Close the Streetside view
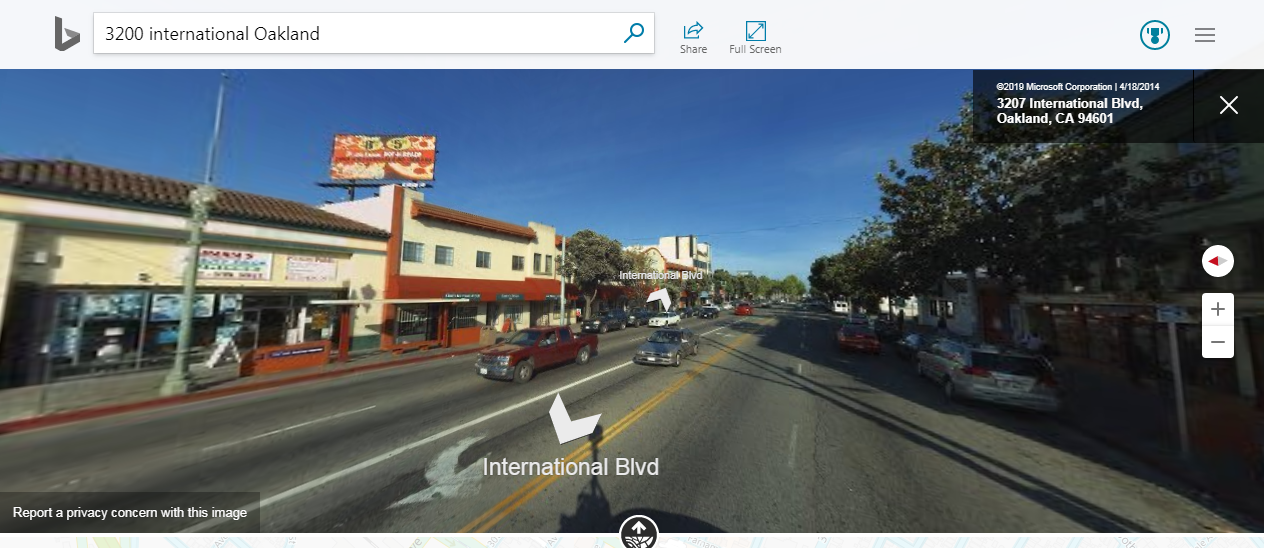Image resolution: width=1278 pixels, height=548 pixels. 1229,105
